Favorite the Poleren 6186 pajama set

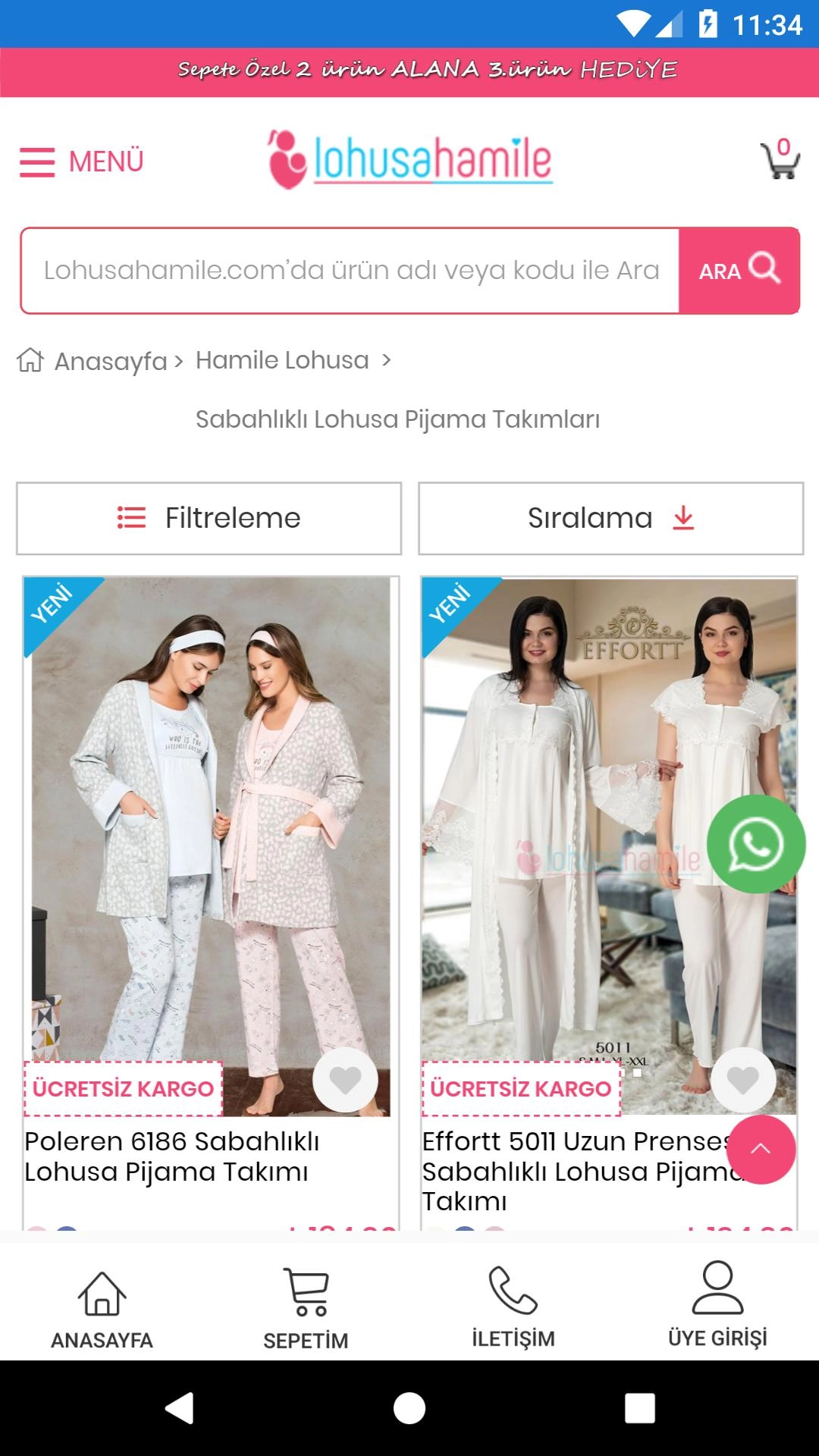[x=345, y=1080]
